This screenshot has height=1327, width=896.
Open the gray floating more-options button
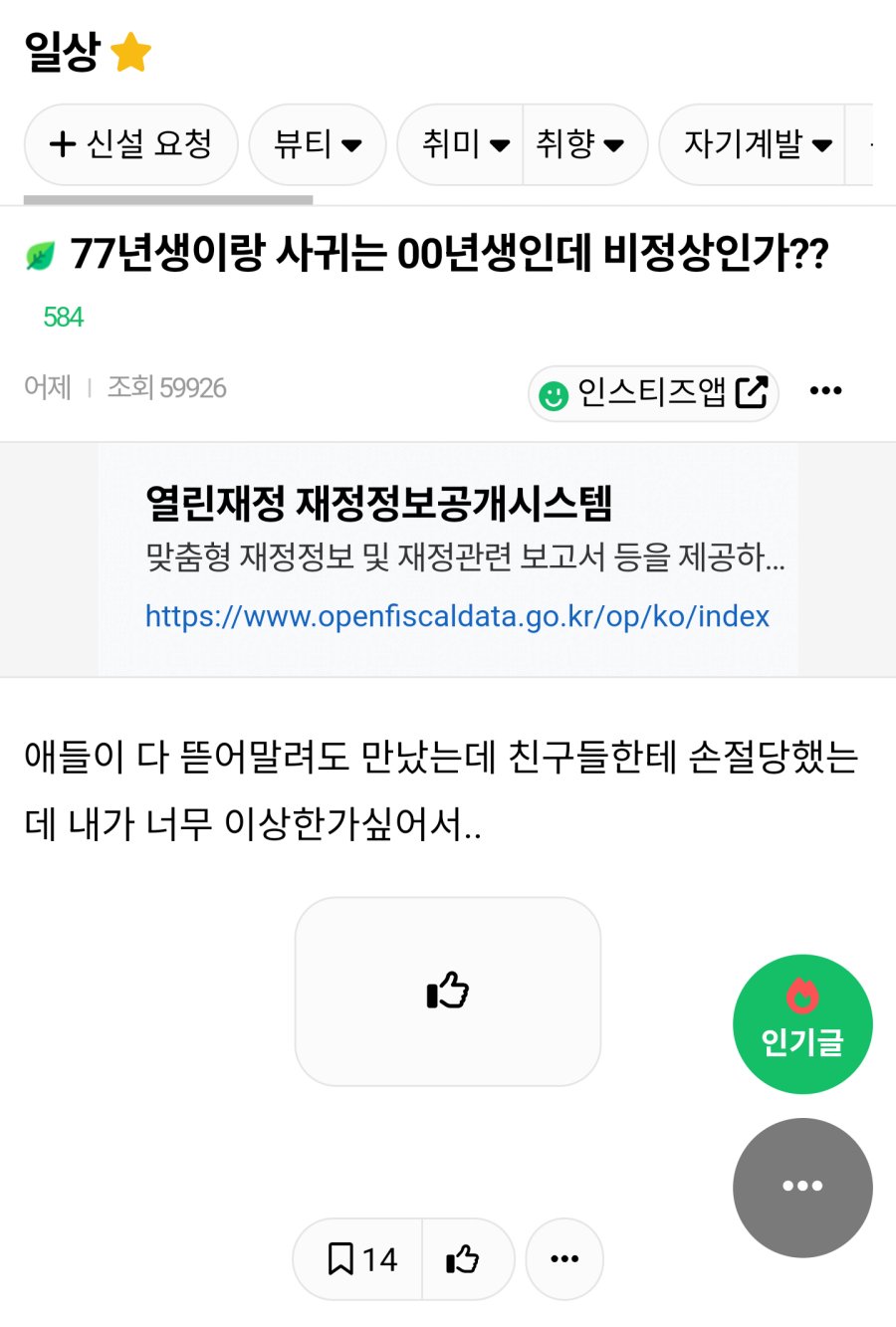tap(802, 1186)
